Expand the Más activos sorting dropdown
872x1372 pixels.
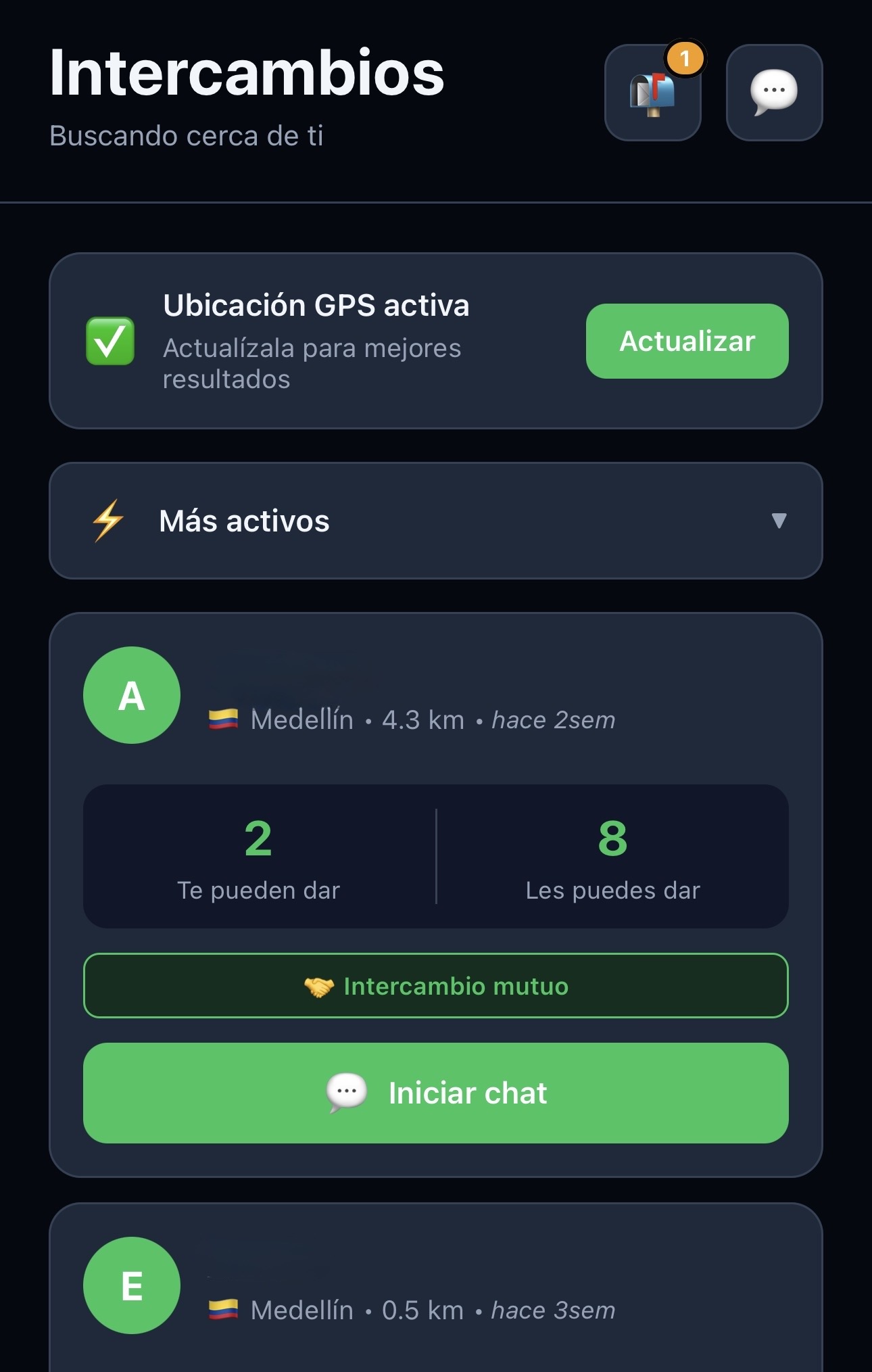tap(436, 521)
